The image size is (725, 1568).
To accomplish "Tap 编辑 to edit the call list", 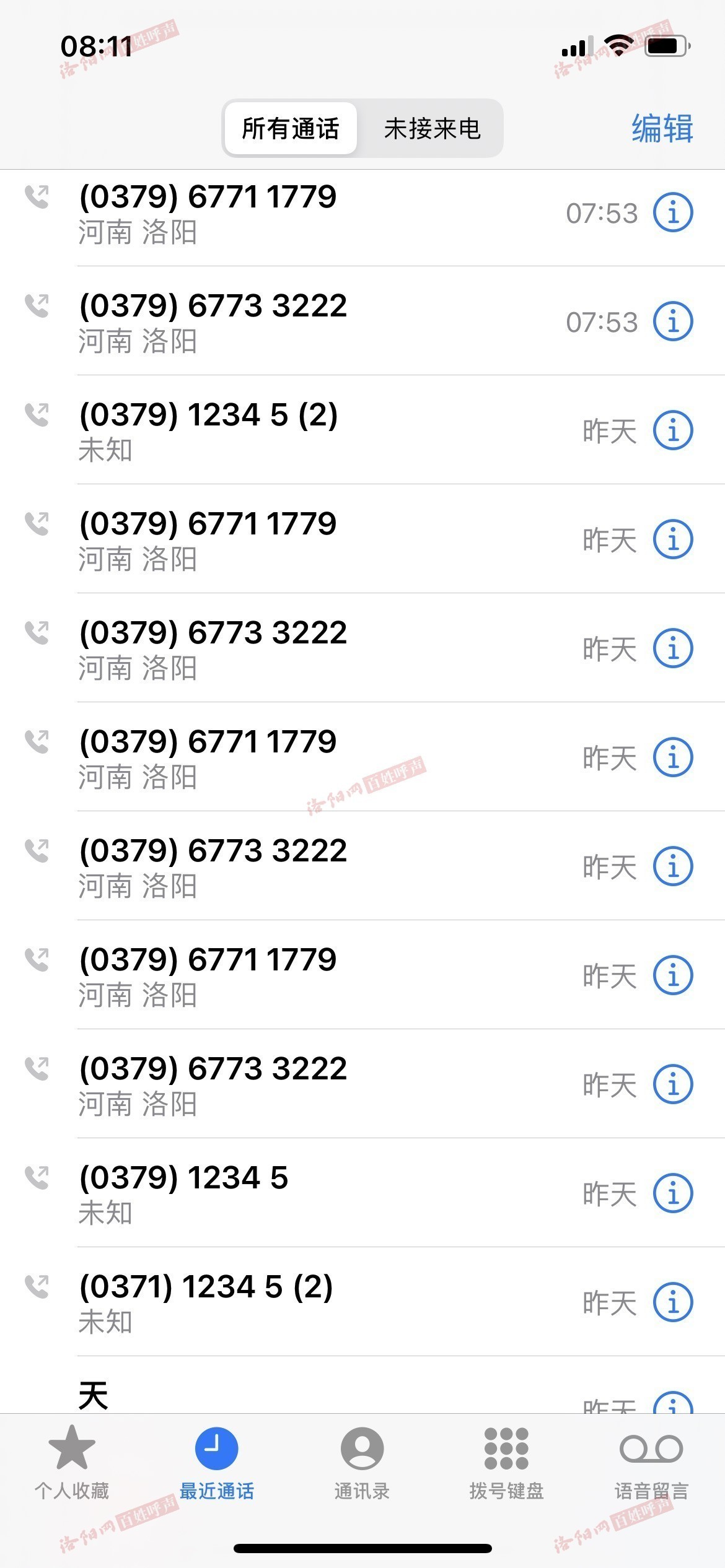I will (662, 129).
